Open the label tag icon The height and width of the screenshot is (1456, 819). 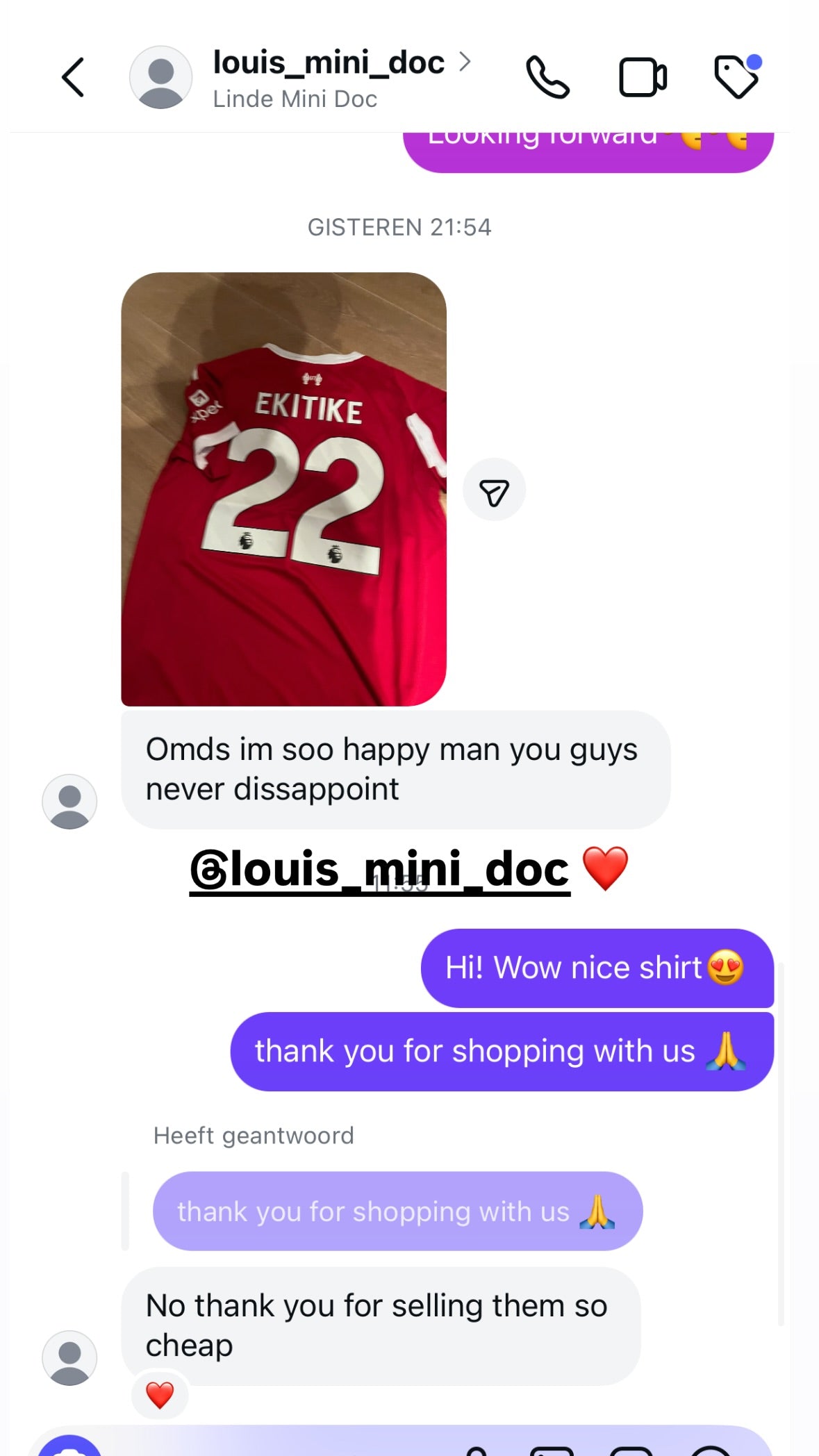tap(736, 77)
